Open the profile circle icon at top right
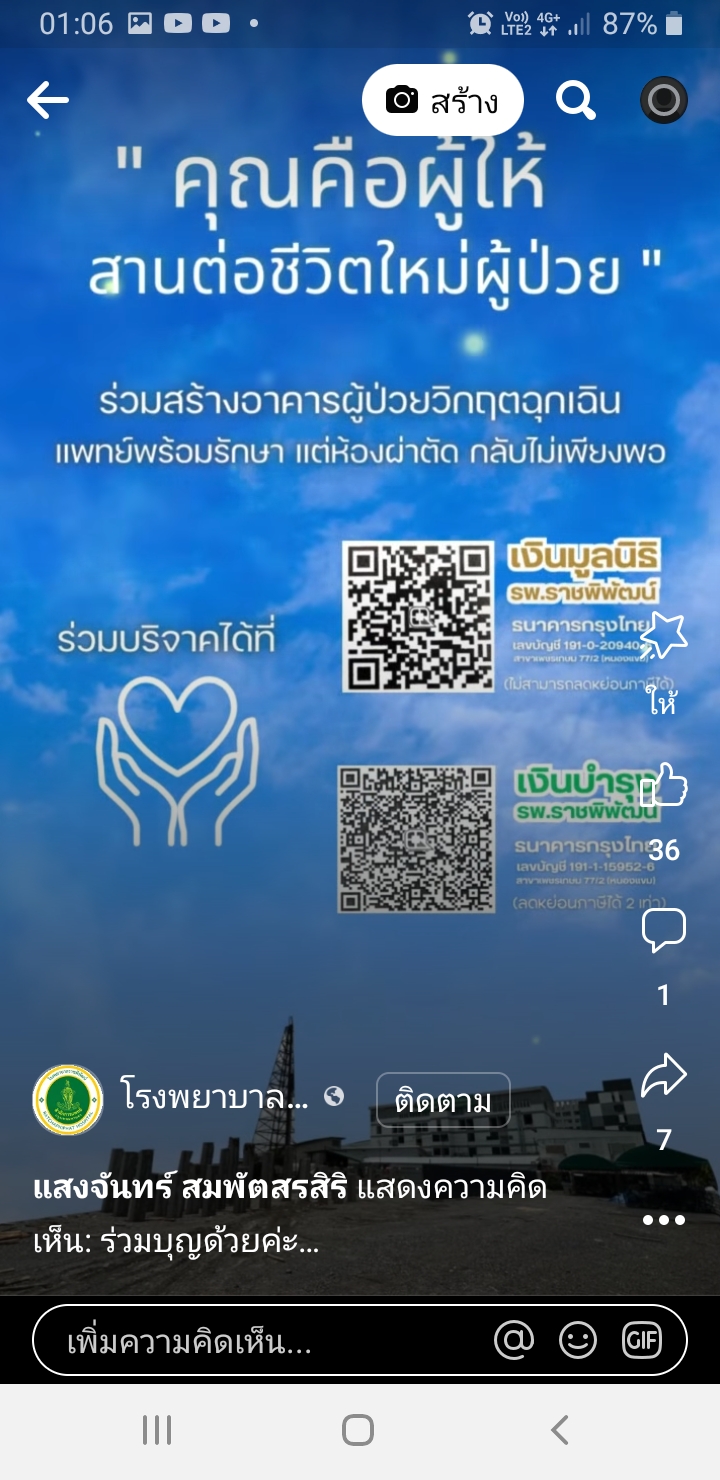Image resolution: width=720 pixels, height=1480 pixels. tap(664, 100)
